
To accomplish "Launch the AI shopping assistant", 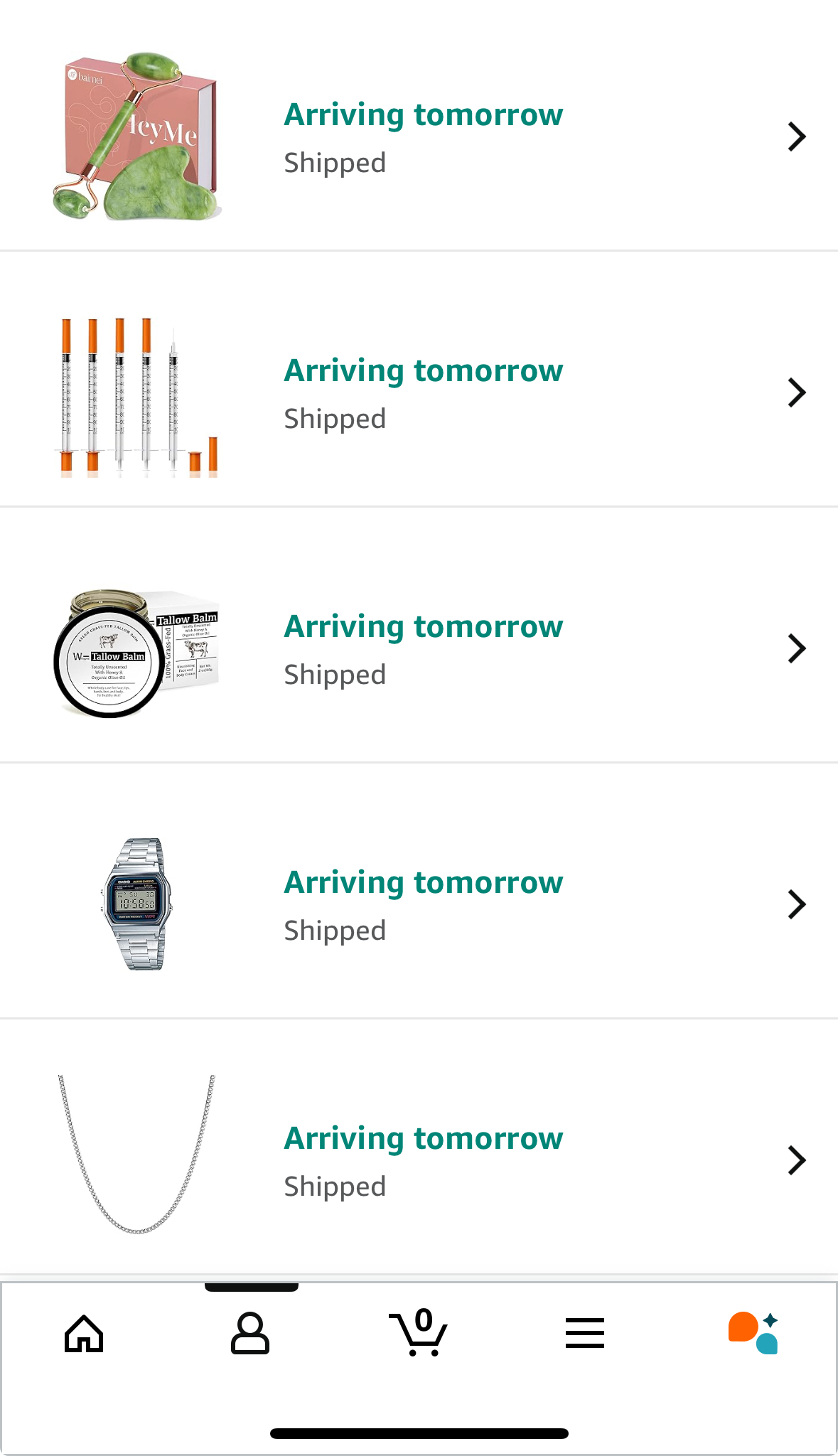I will click(753, 1333).
